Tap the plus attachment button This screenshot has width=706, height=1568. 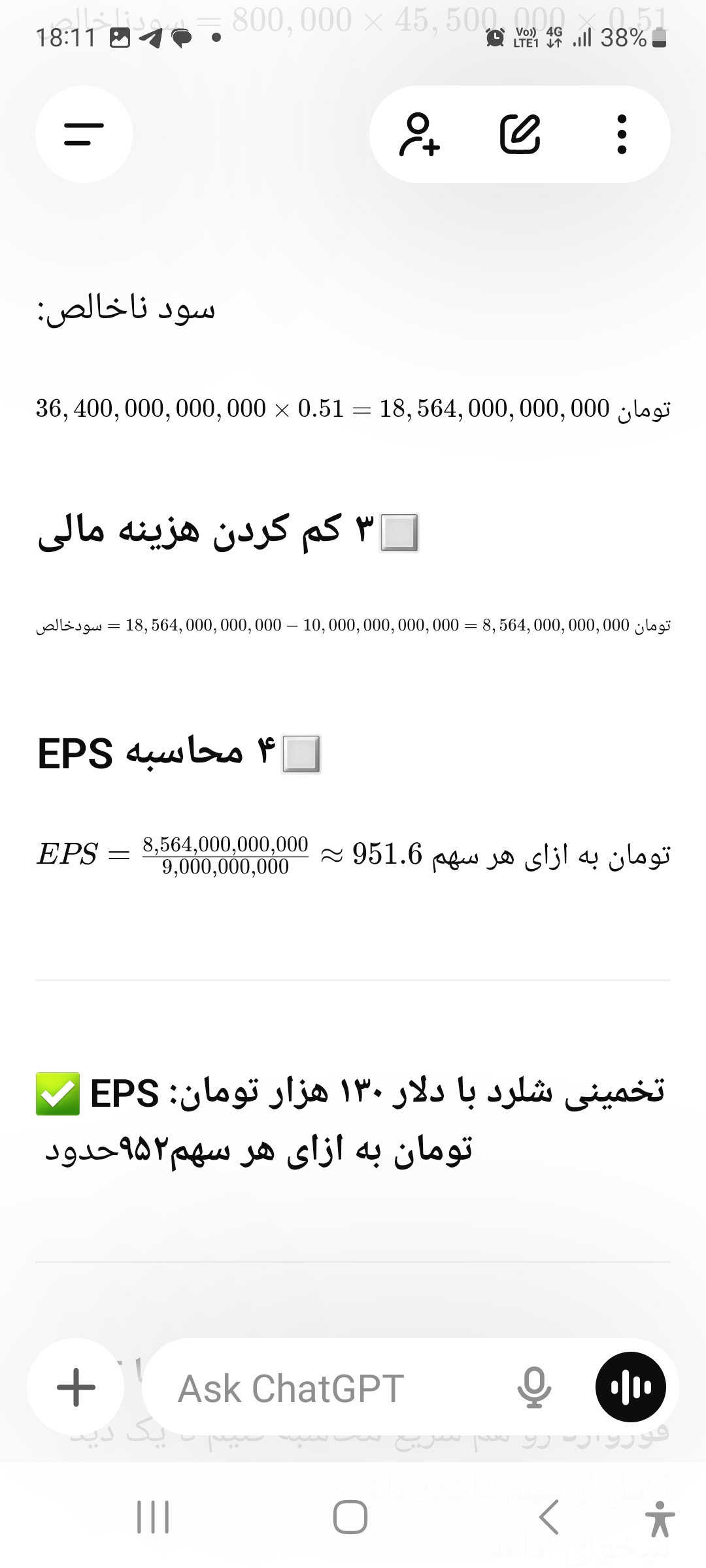pyautogui.click(x=76, y=1387)
